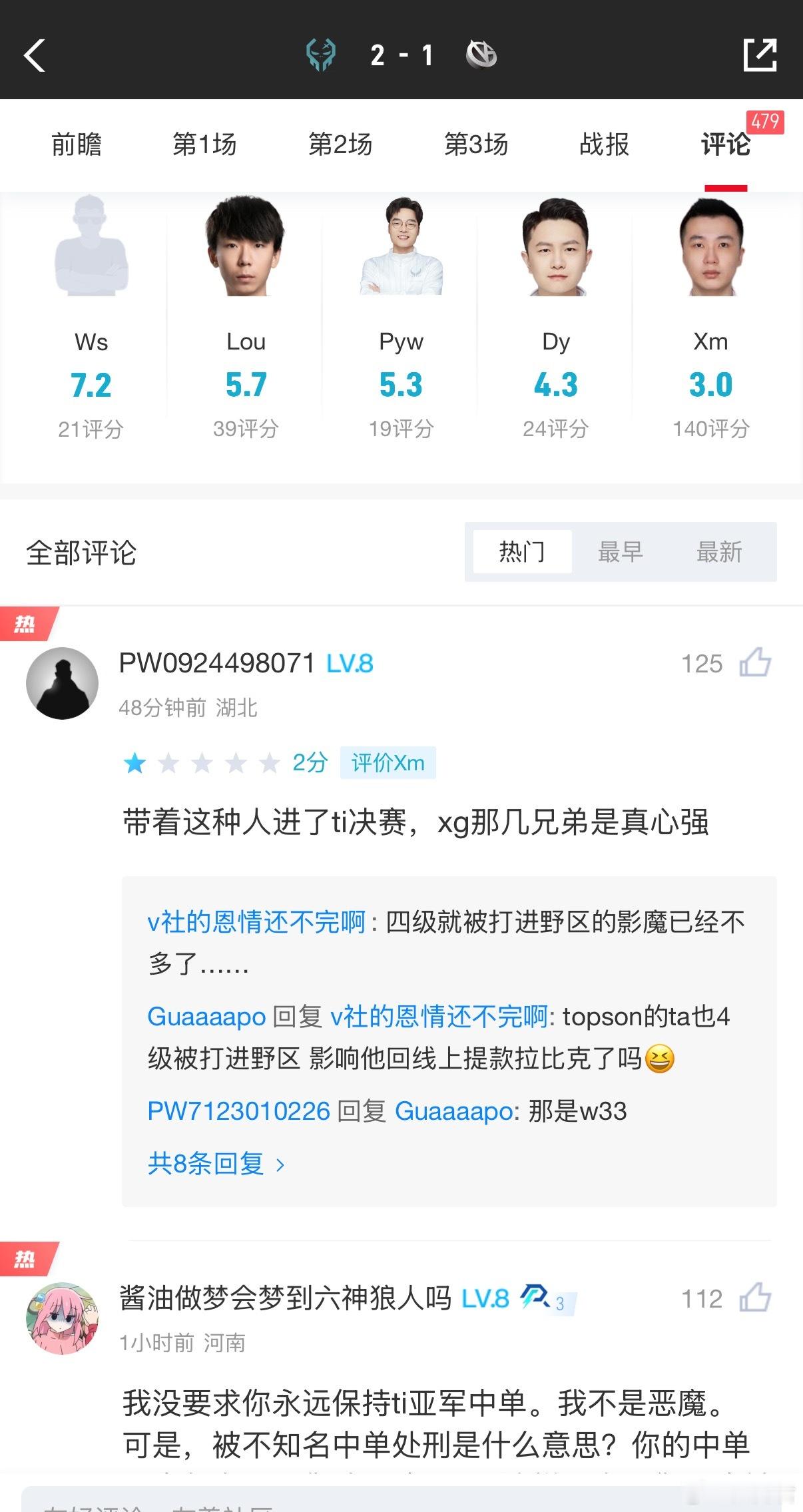Open player Dy rating card
This screenshot has width=803, height=1512.
[556, 318]
